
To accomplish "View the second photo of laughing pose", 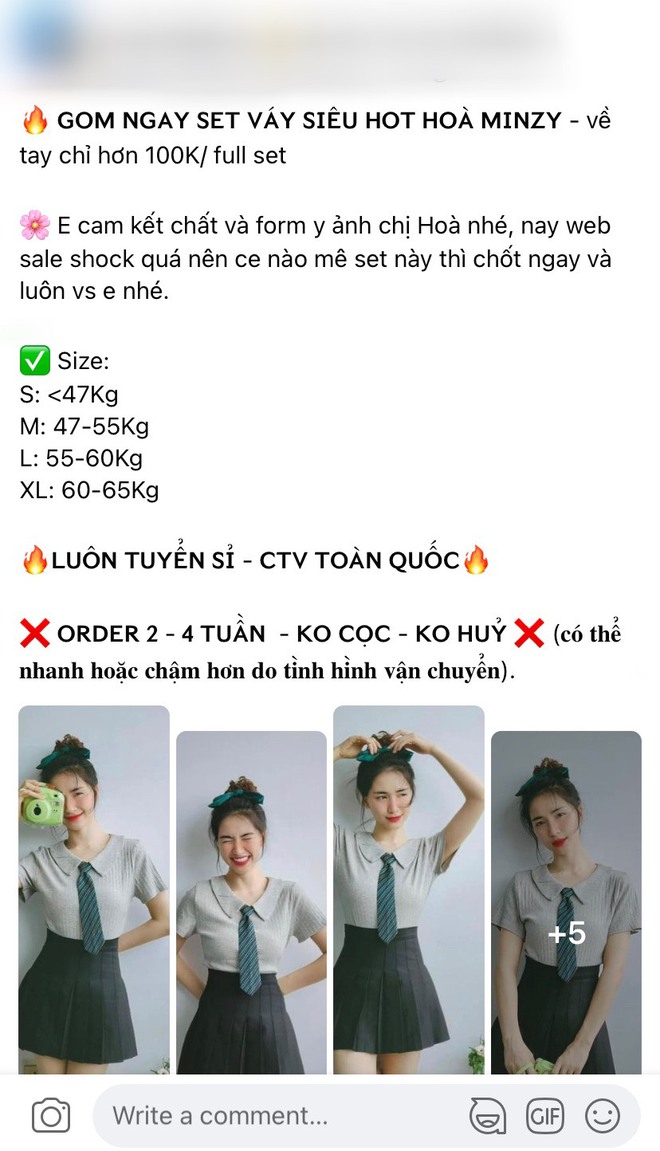I will click(251, 902).
